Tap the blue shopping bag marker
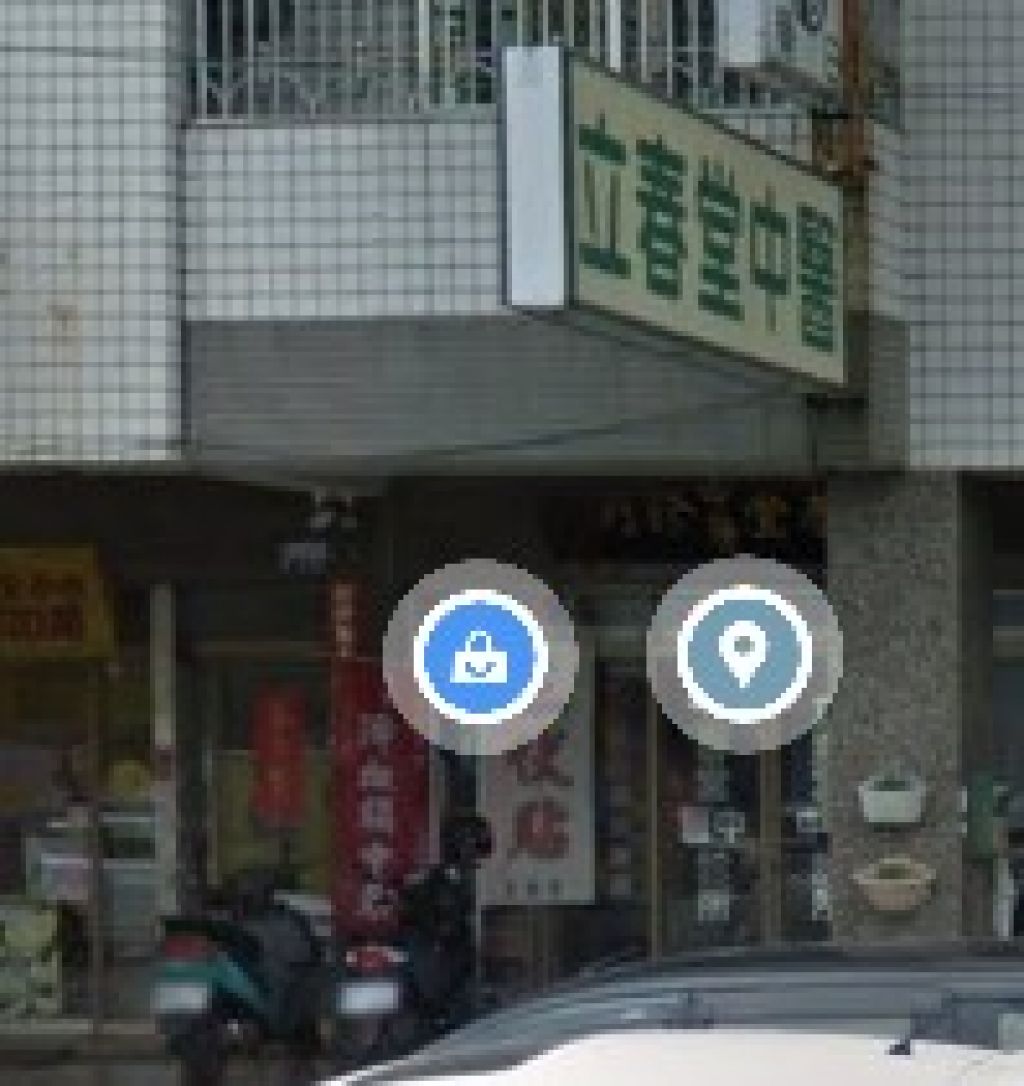Screen dimensions: 1024x1086 click(480, 656)
